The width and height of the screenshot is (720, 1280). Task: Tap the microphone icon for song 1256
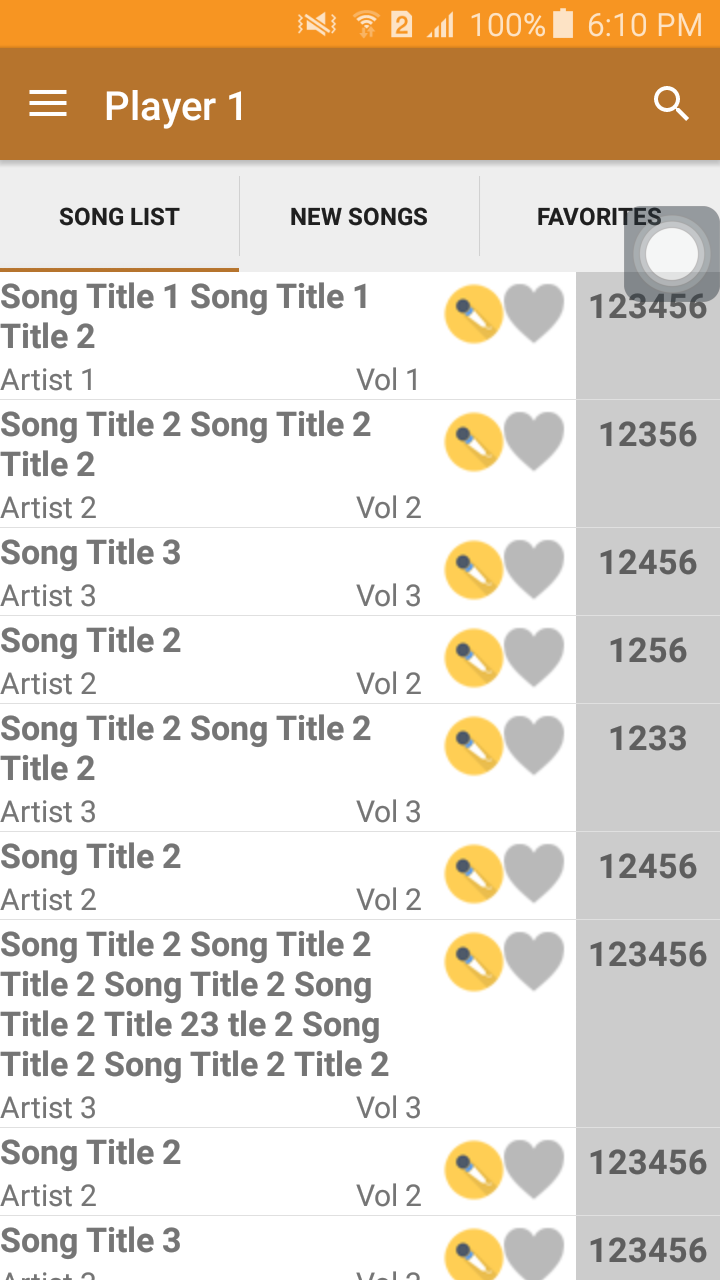(x=473, y=658)
